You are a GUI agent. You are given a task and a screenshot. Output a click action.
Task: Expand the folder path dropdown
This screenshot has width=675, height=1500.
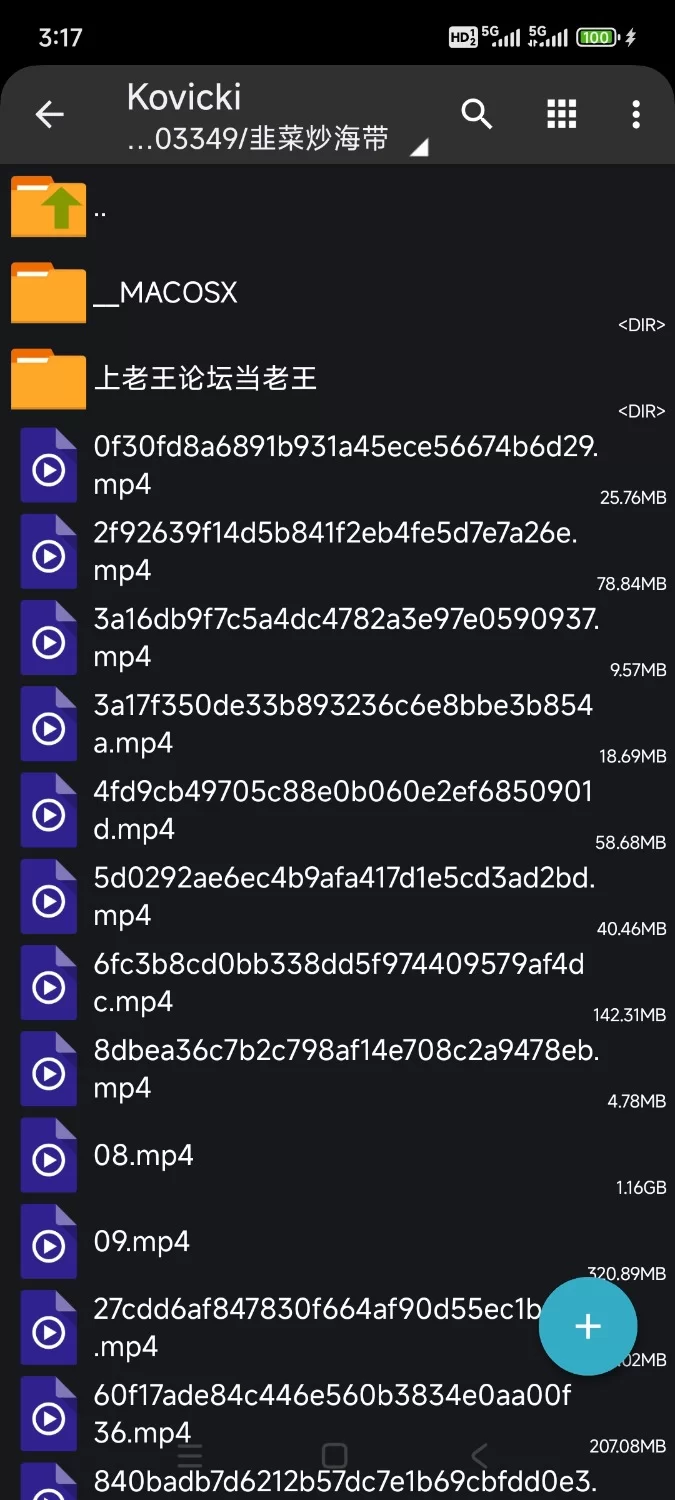(420, 148)
